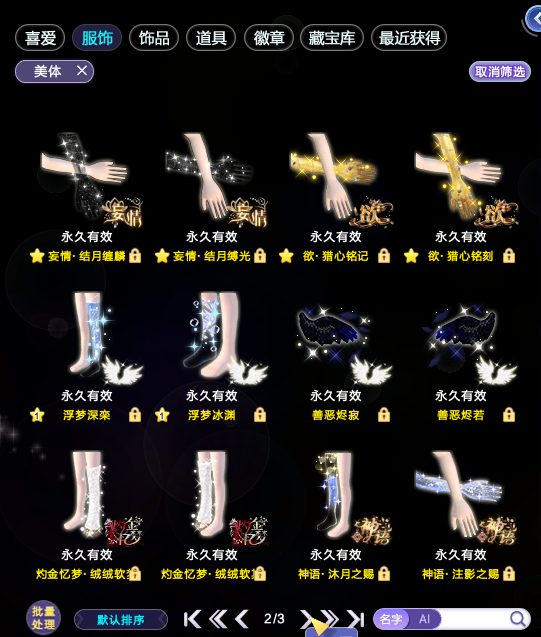Viewport: 541px width, 637px height.
Task: Jump to the first page
Action: (192, 619)
